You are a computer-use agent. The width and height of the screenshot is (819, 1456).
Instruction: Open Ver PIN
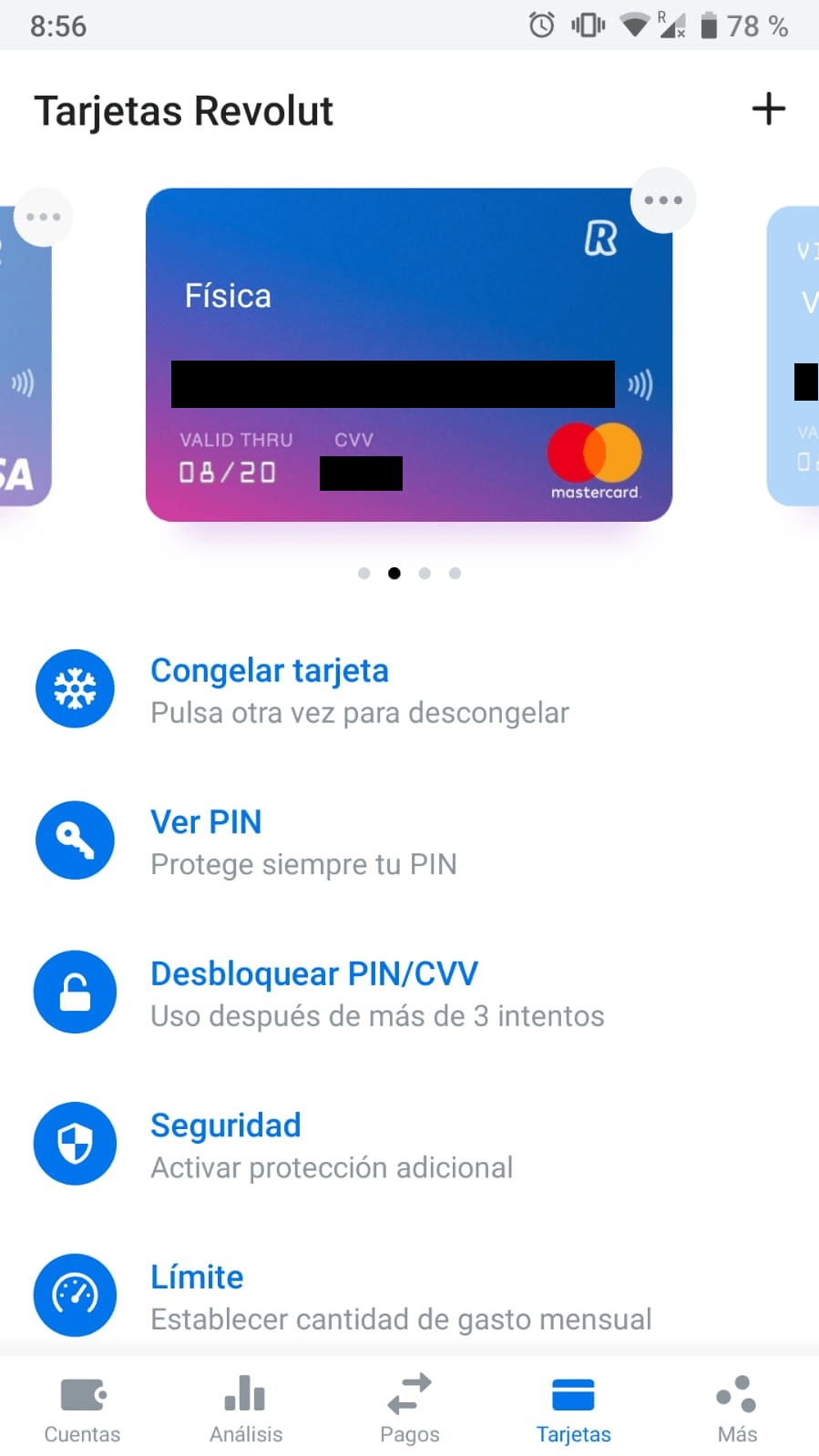click(206, 822)
